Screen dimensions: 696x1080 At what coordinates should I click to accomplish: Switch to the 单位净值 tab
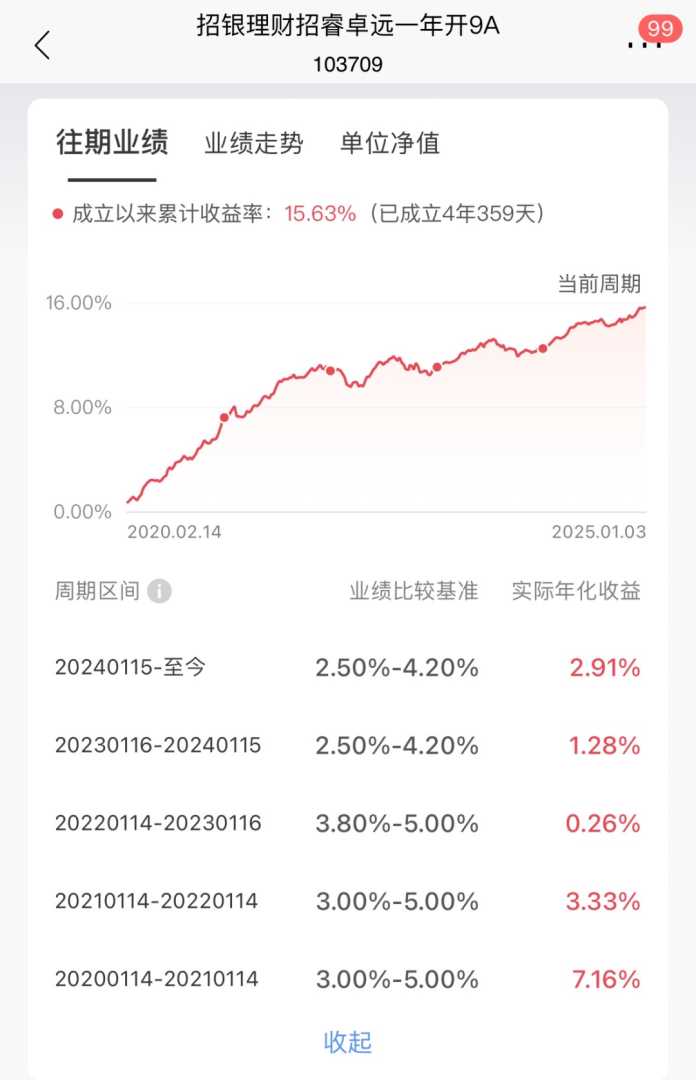pos(389,143)
